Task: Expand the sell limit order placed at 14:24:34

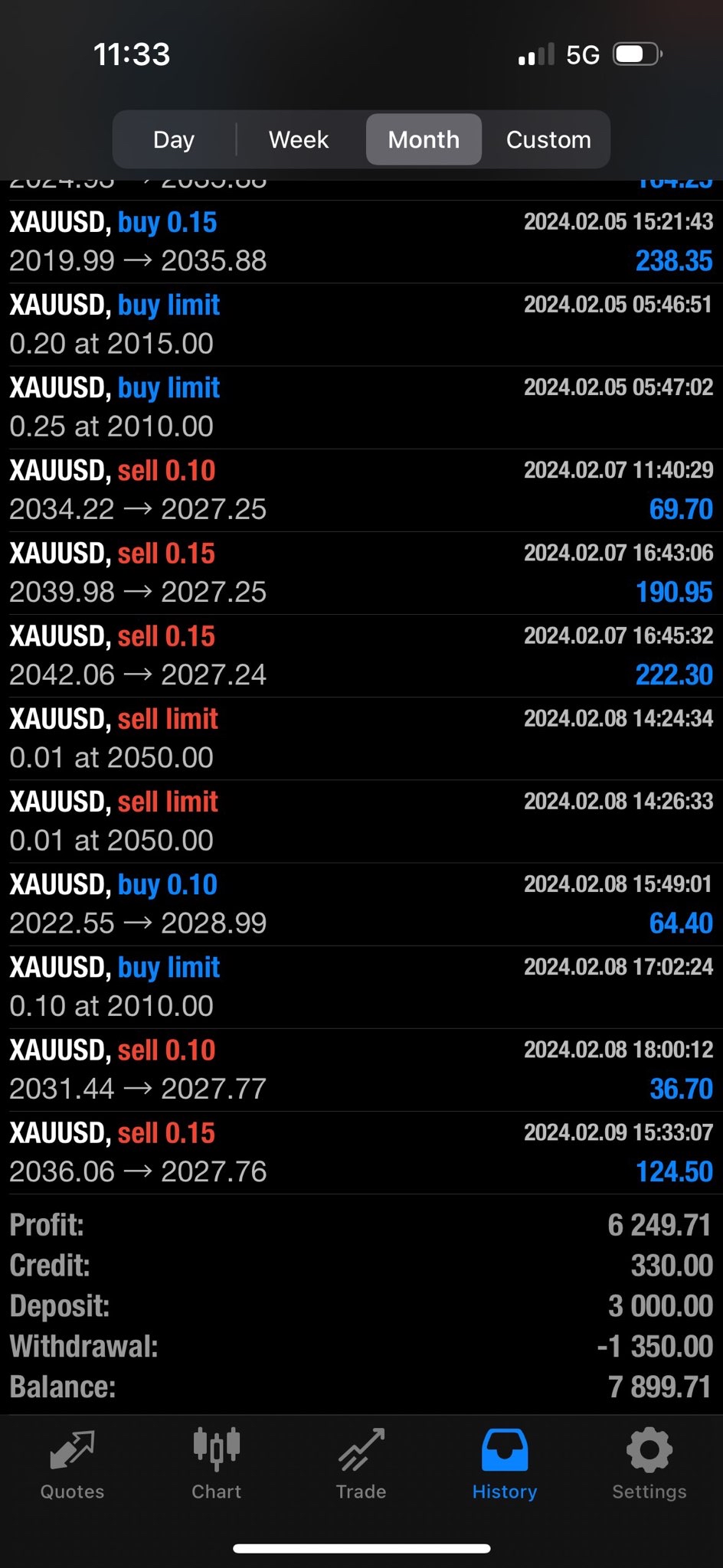Action: [x=360, y=738]
